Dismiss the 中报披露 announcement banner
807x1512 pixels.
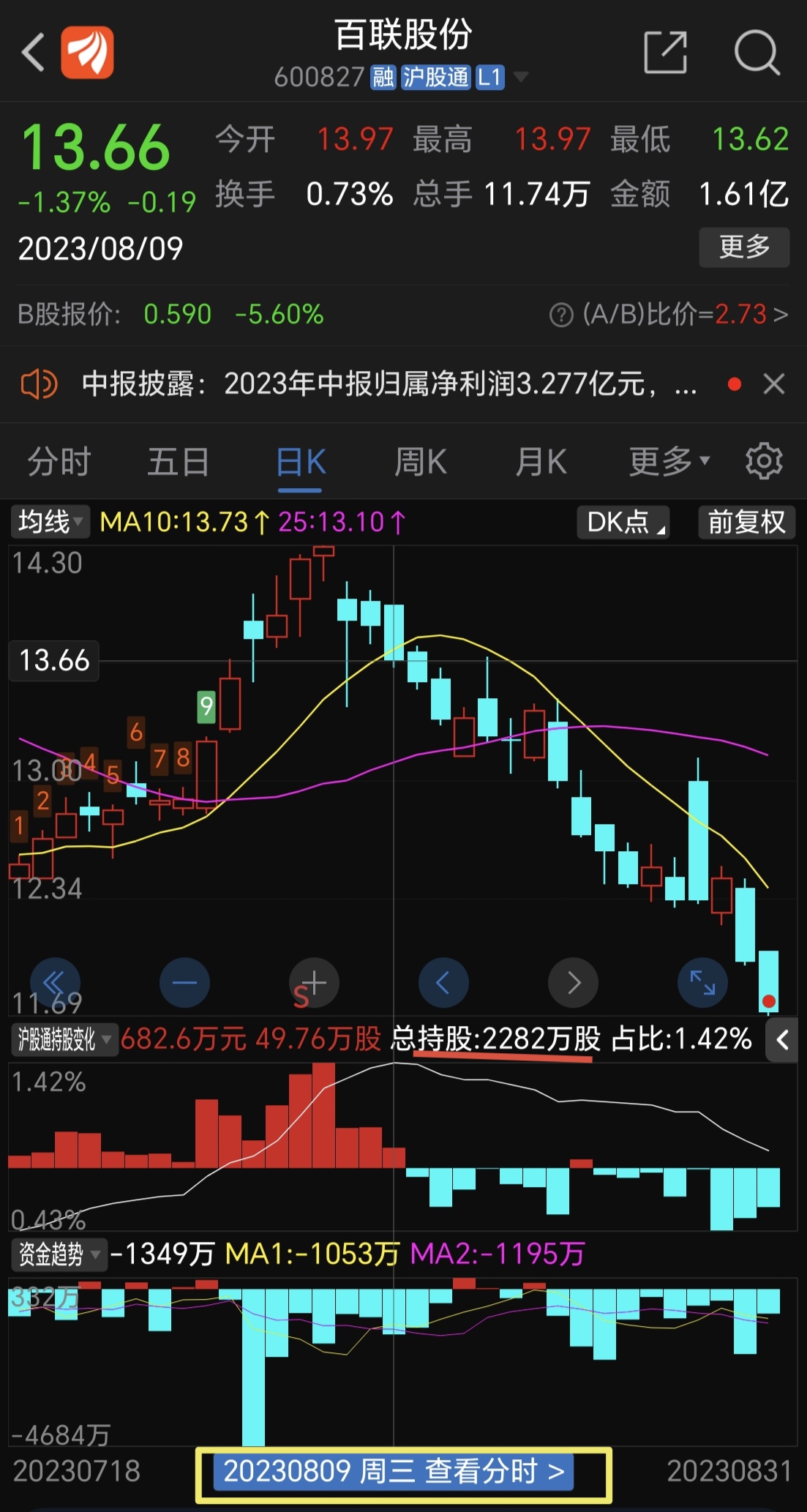[774, 383]
